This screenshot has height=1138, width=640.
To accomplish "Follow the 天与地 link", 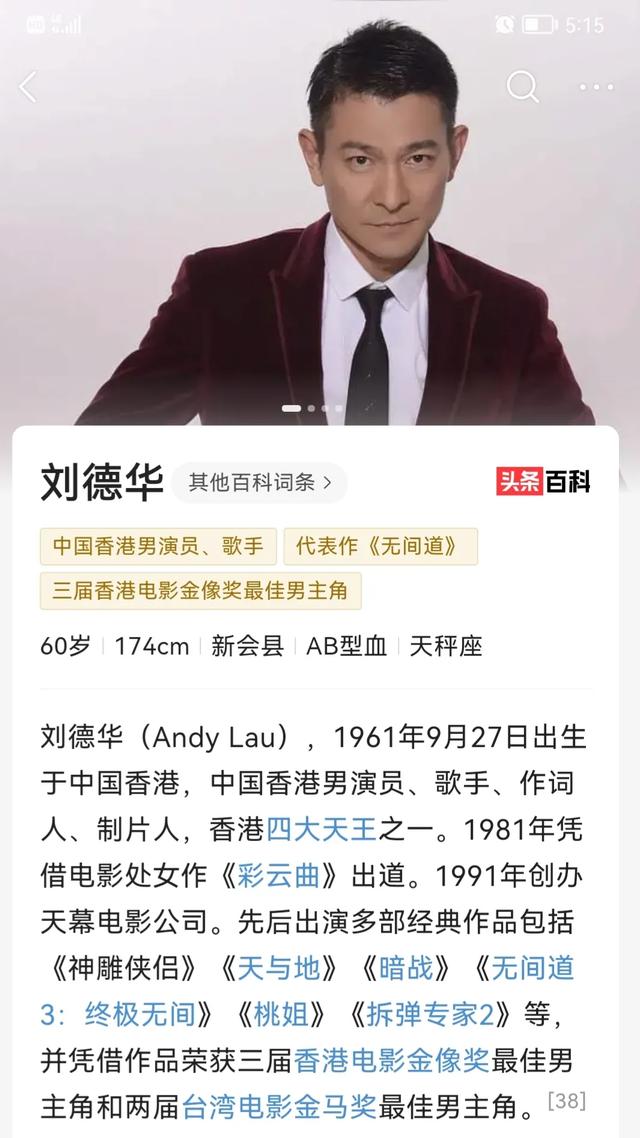I will click(x=278, y=969).
